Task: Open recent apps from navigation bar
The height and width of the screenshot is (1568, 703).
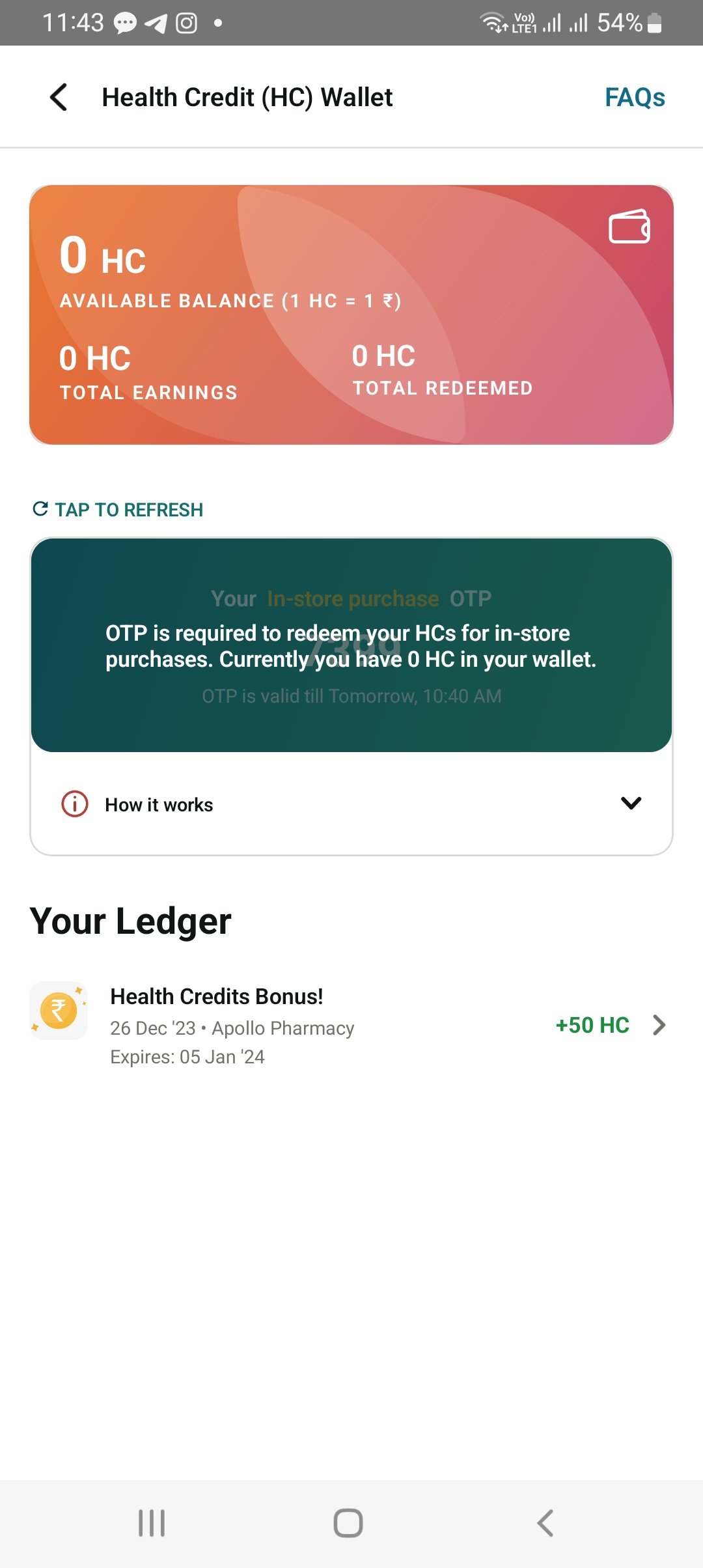Action: [x=152, y=1522]
